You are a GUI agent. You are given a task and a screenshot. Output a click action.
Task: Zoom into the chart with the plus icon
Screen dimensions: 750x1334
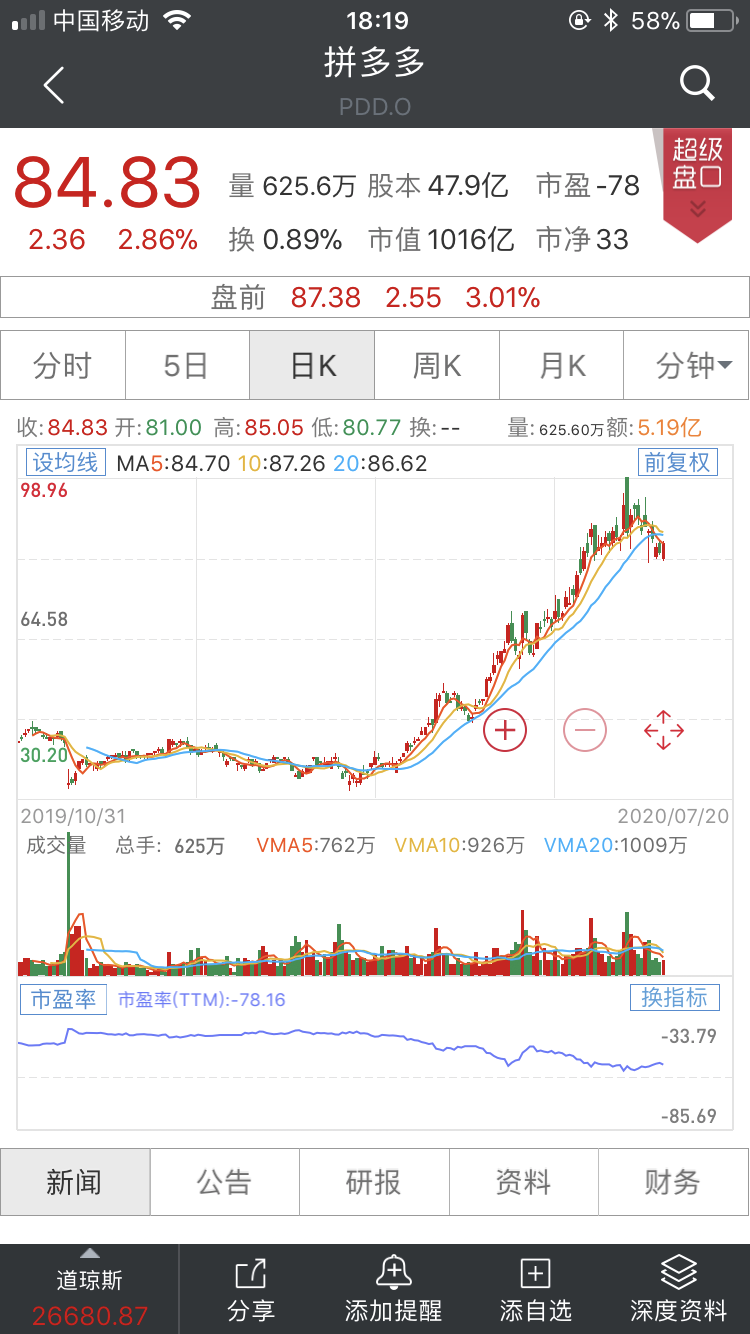(x=504, y=730)
